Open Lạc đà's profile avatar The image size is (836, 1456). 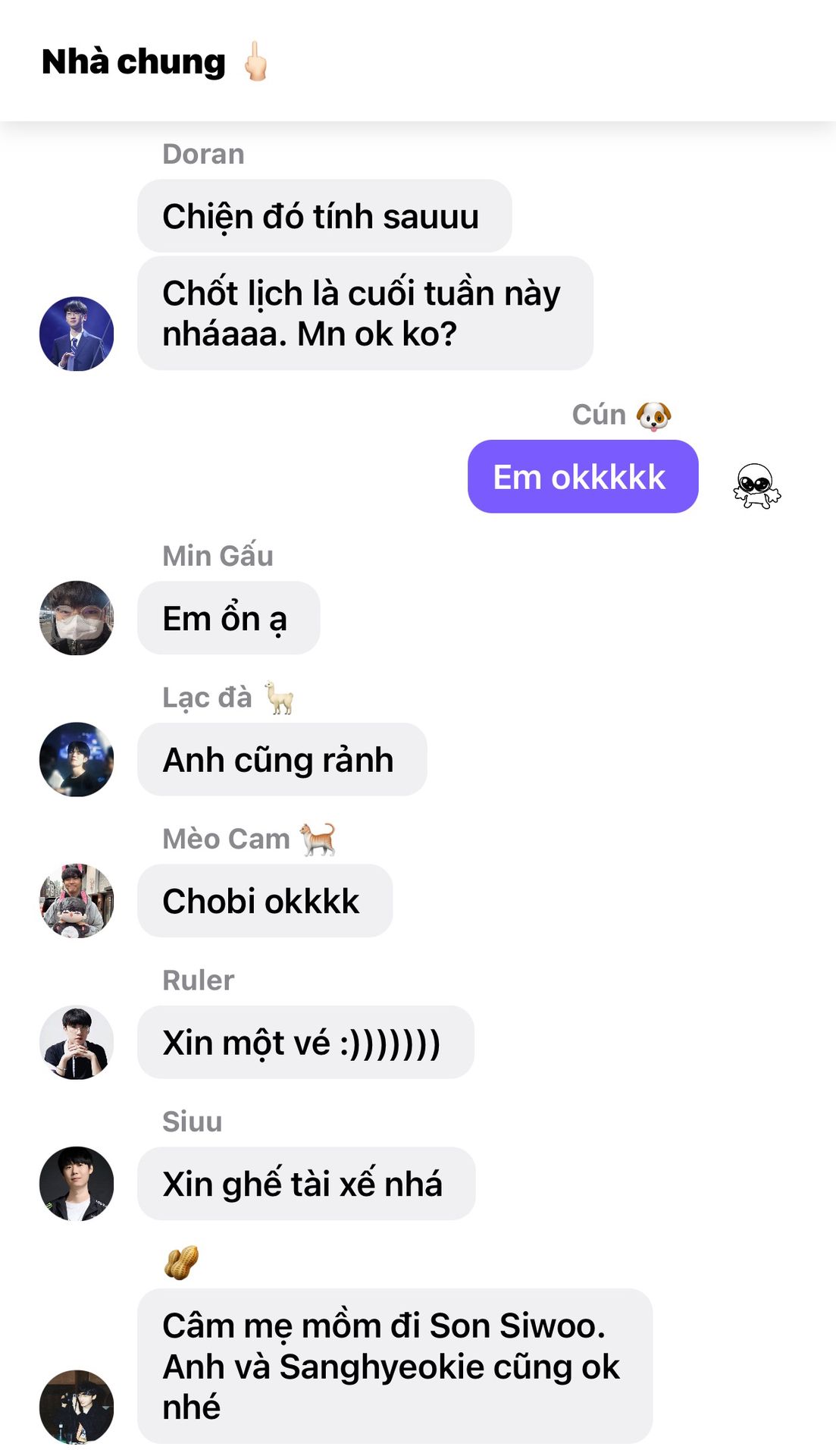77,759
